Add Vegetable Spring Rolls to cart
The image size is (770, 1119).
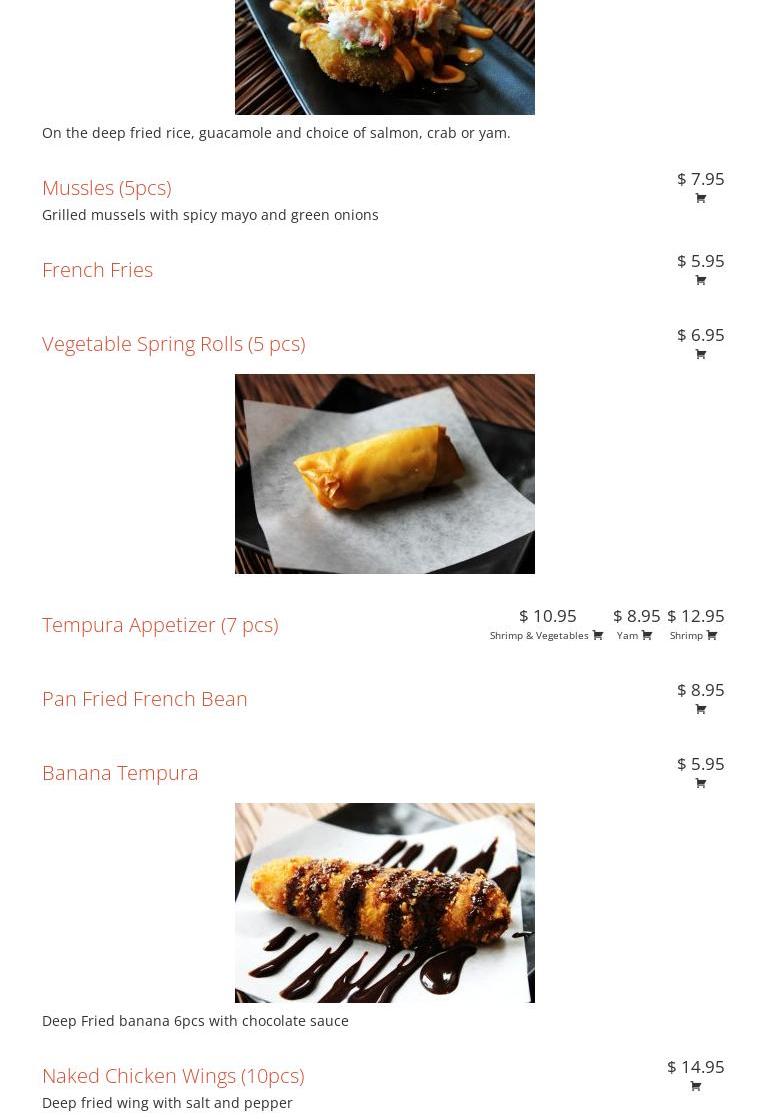700,354
